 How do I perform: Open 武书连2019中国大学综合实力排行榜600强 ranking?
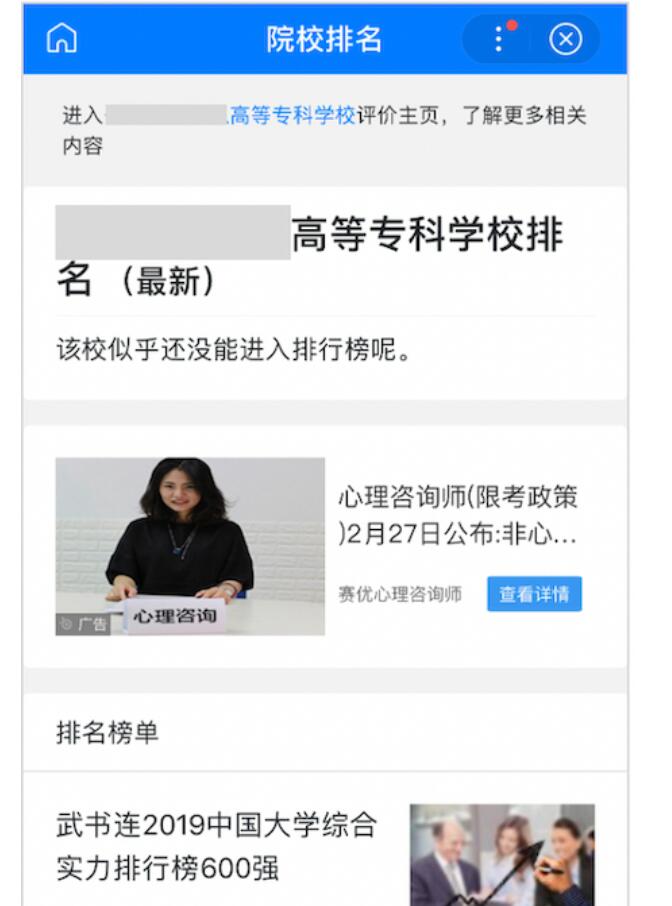[x=217, y=845]
